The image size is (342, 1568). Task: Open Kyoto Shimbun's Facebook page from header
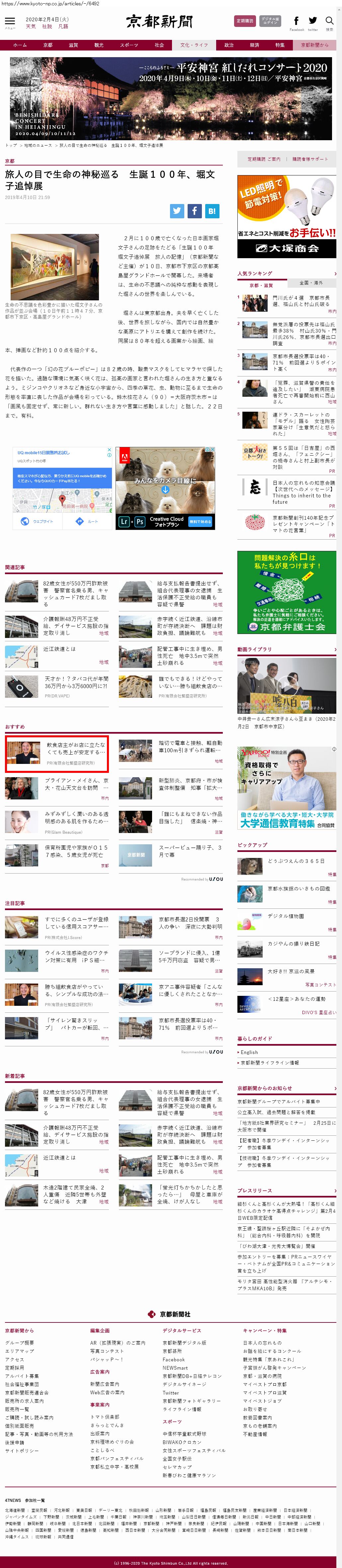297,22
